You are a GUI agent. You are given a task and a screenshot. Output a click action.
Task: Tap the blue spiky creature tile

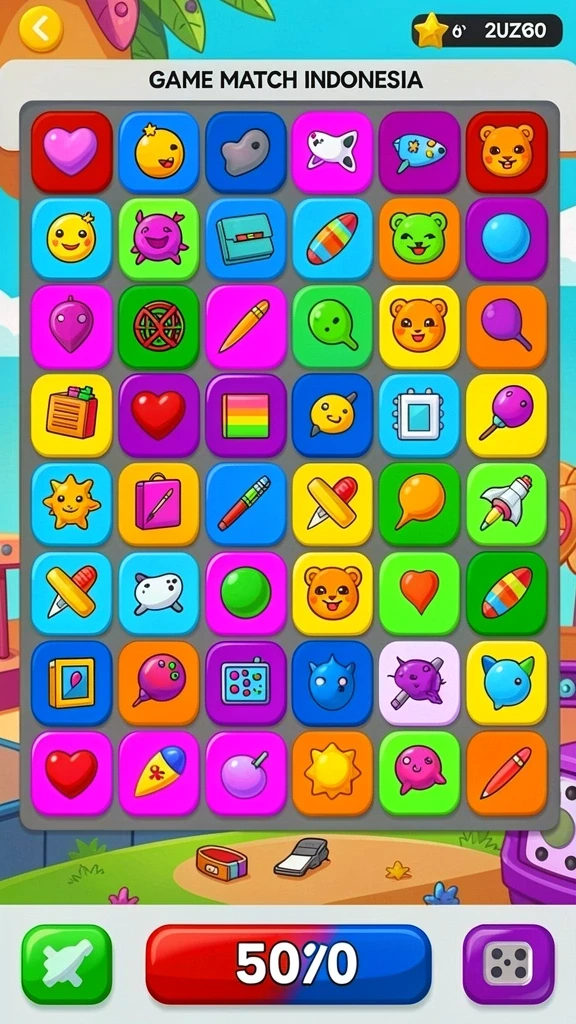(332, 682)
